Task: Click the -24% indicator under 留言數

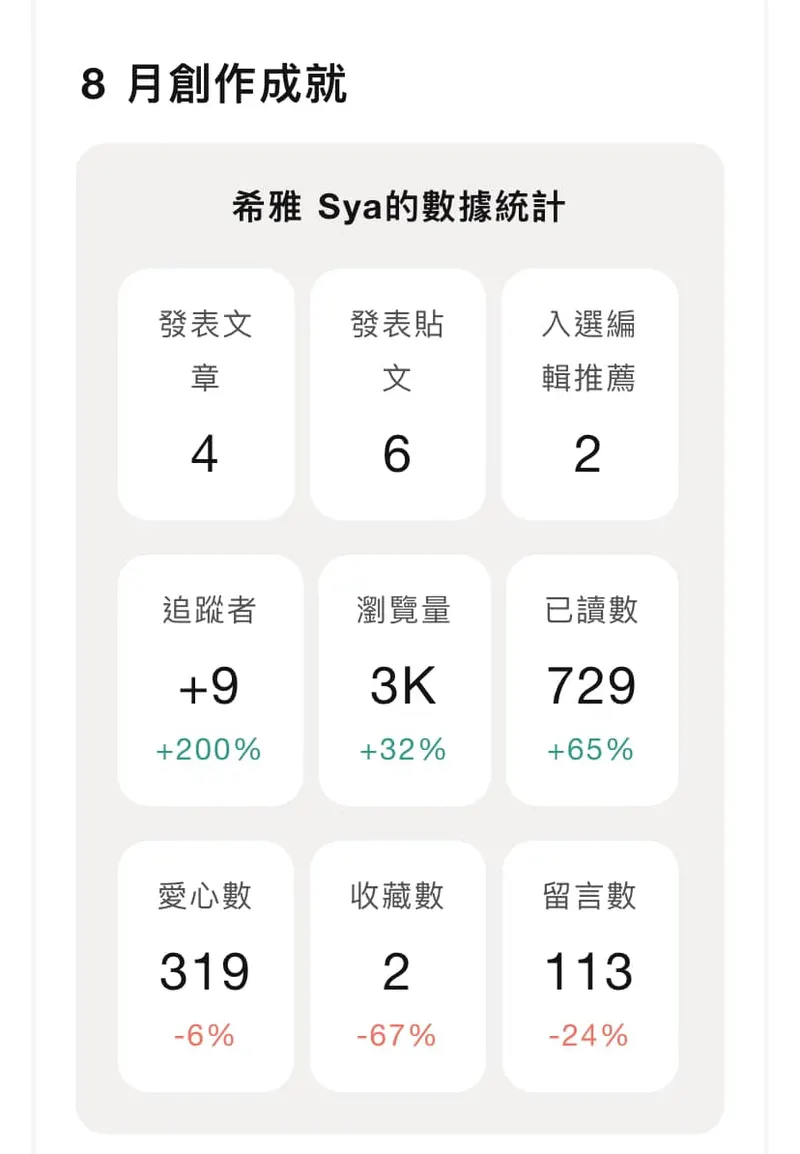Action: pyautogui.click(x=586, y=1037)
